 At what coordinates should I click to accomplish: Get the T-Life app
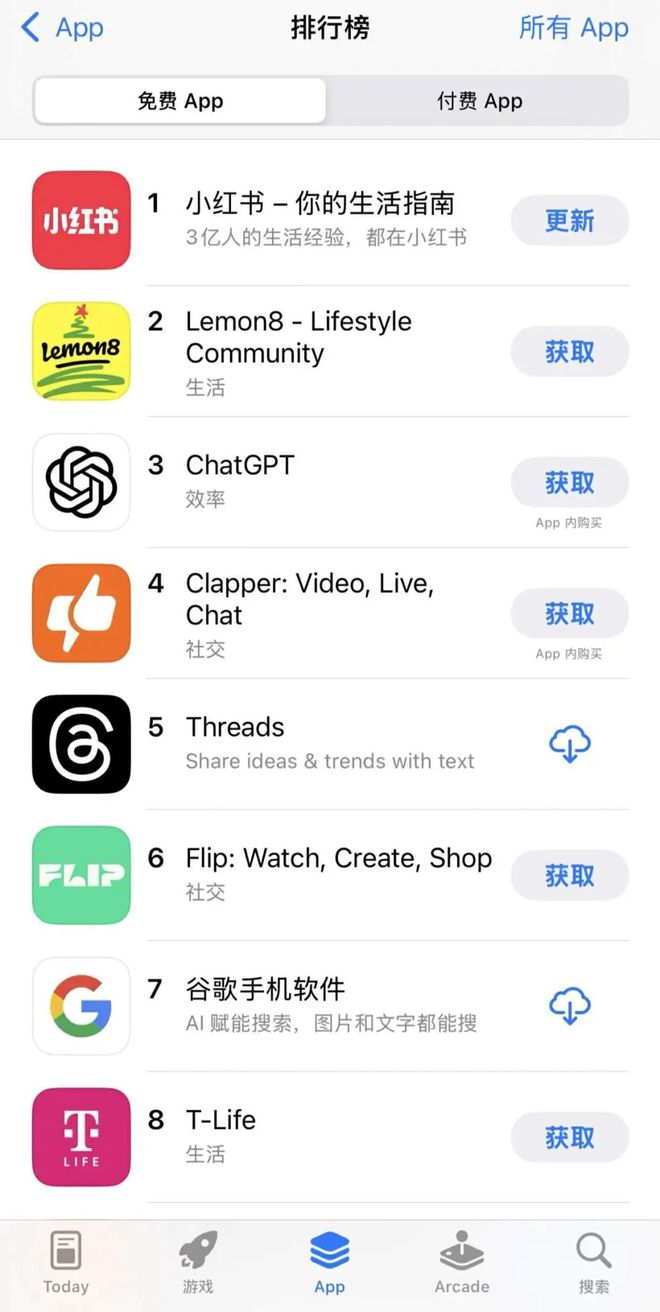[x=569, y=1137]
